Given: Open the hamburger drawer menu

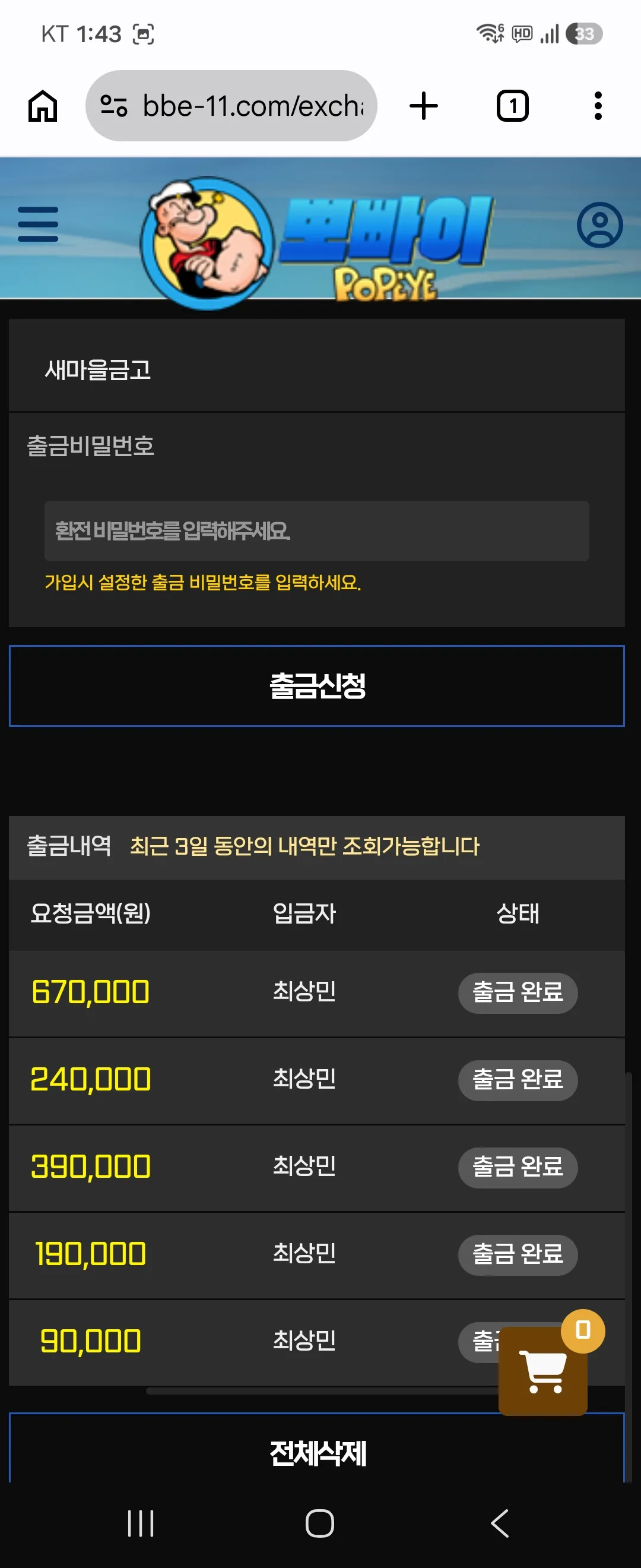Looking at the screenshot, I should click(39, 224).
